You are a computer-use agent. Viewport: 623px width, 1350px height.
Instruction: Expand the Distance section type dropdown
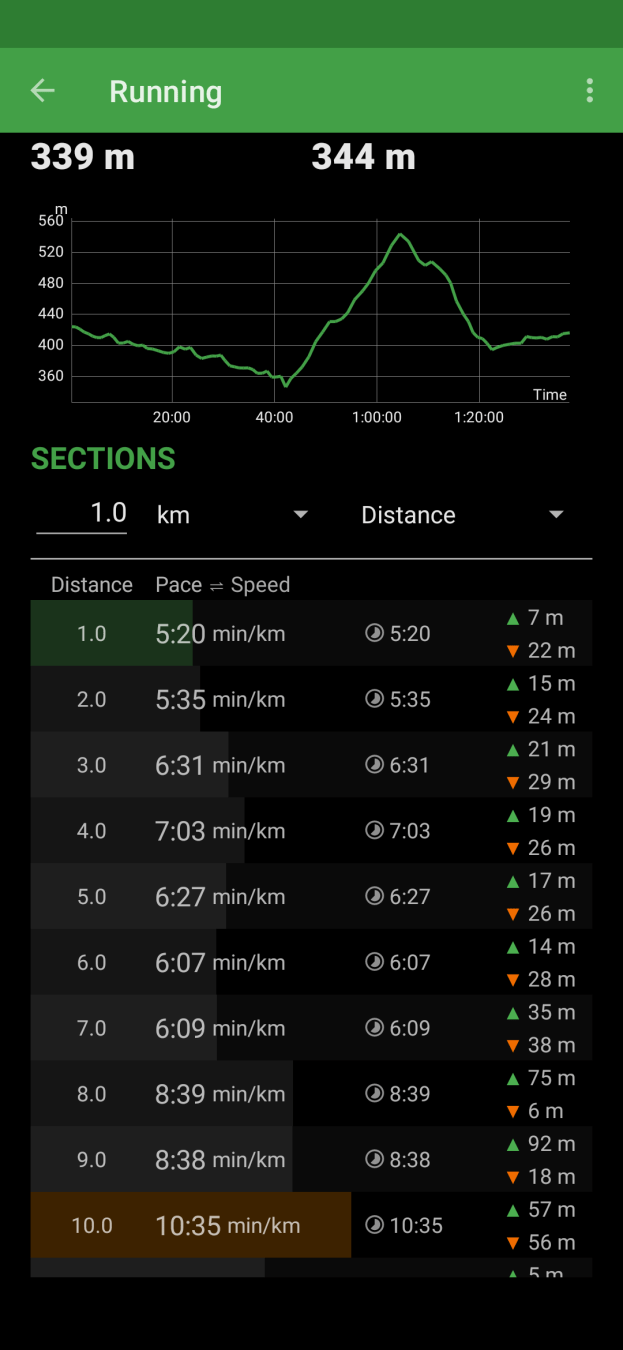point(462,515)
